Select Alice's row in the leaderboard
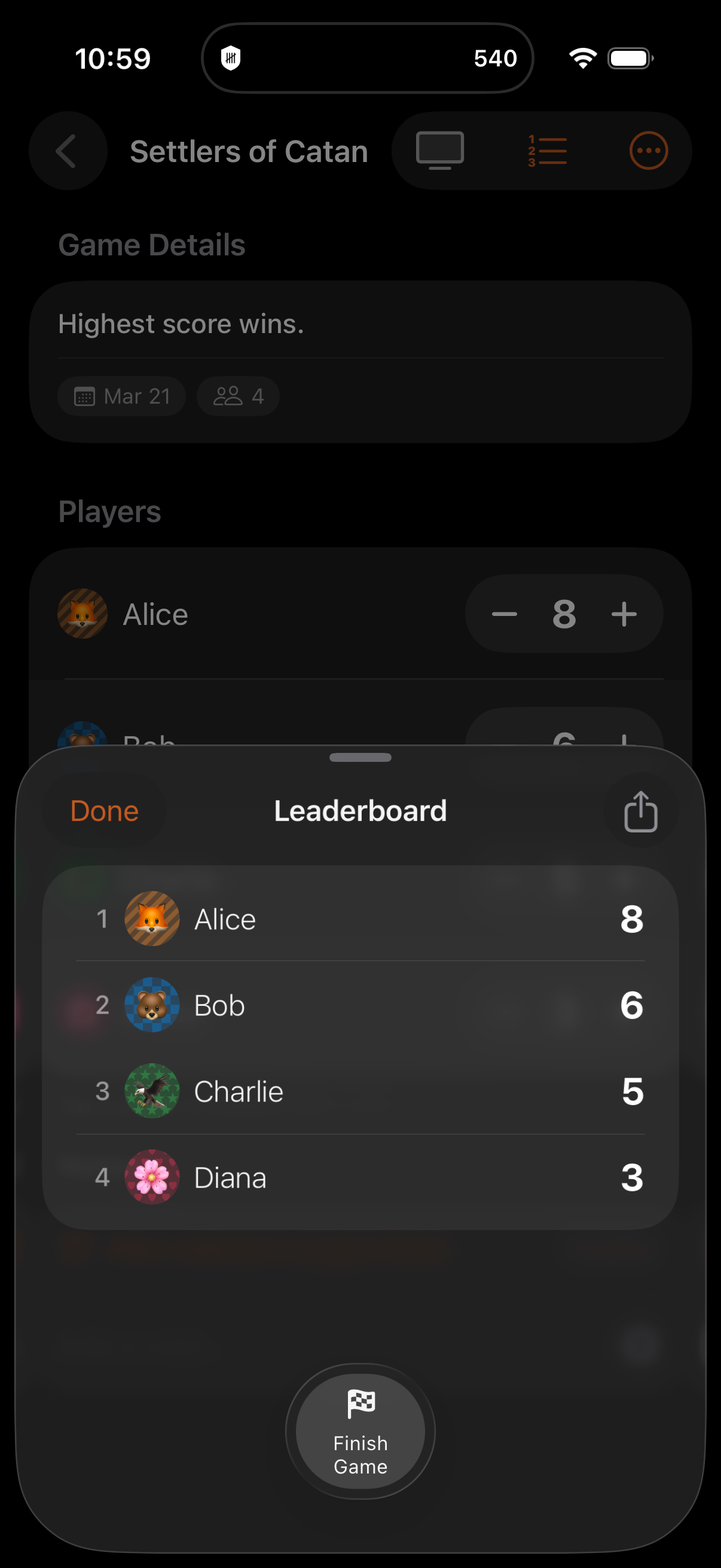The width and height of the screenshot is (721, 1568). [360, 919]
